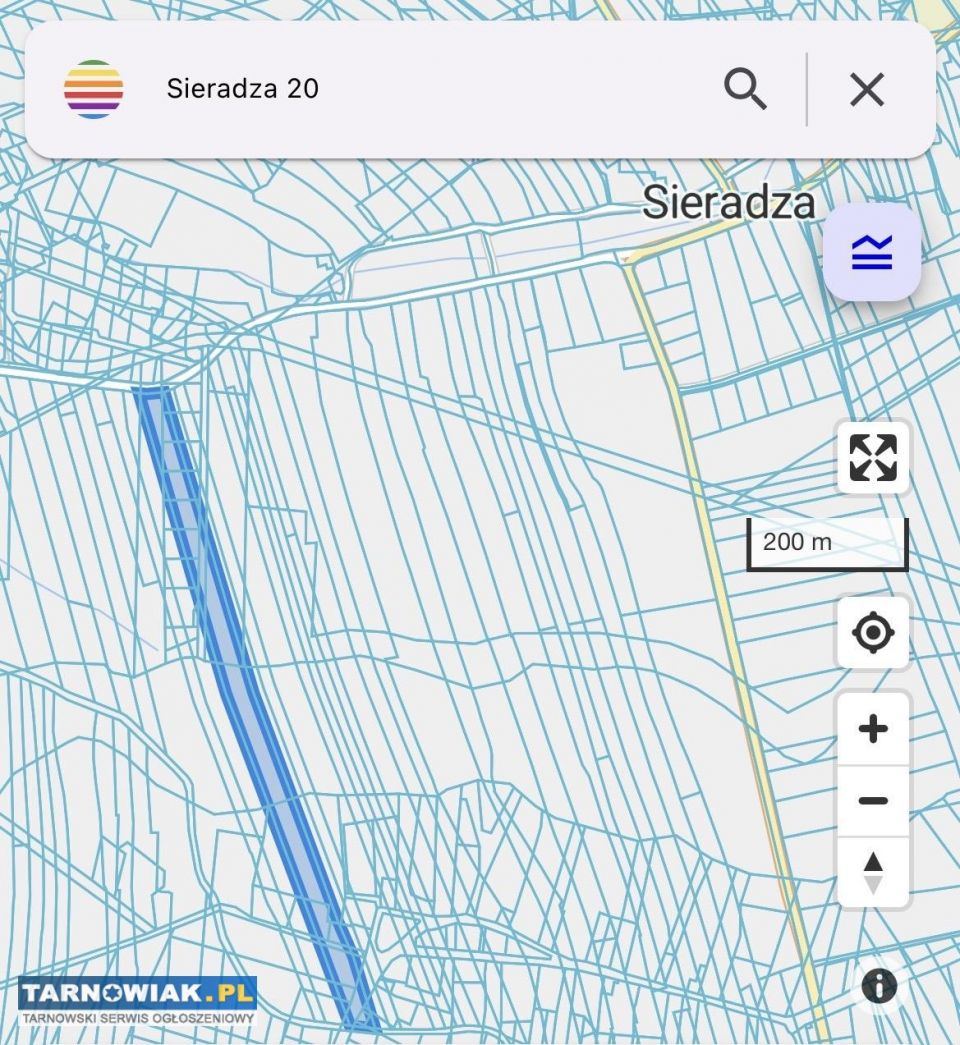960x1045 pixels.
Task: Switch the map to fullscreen
Action: click(x=873, y=457)
